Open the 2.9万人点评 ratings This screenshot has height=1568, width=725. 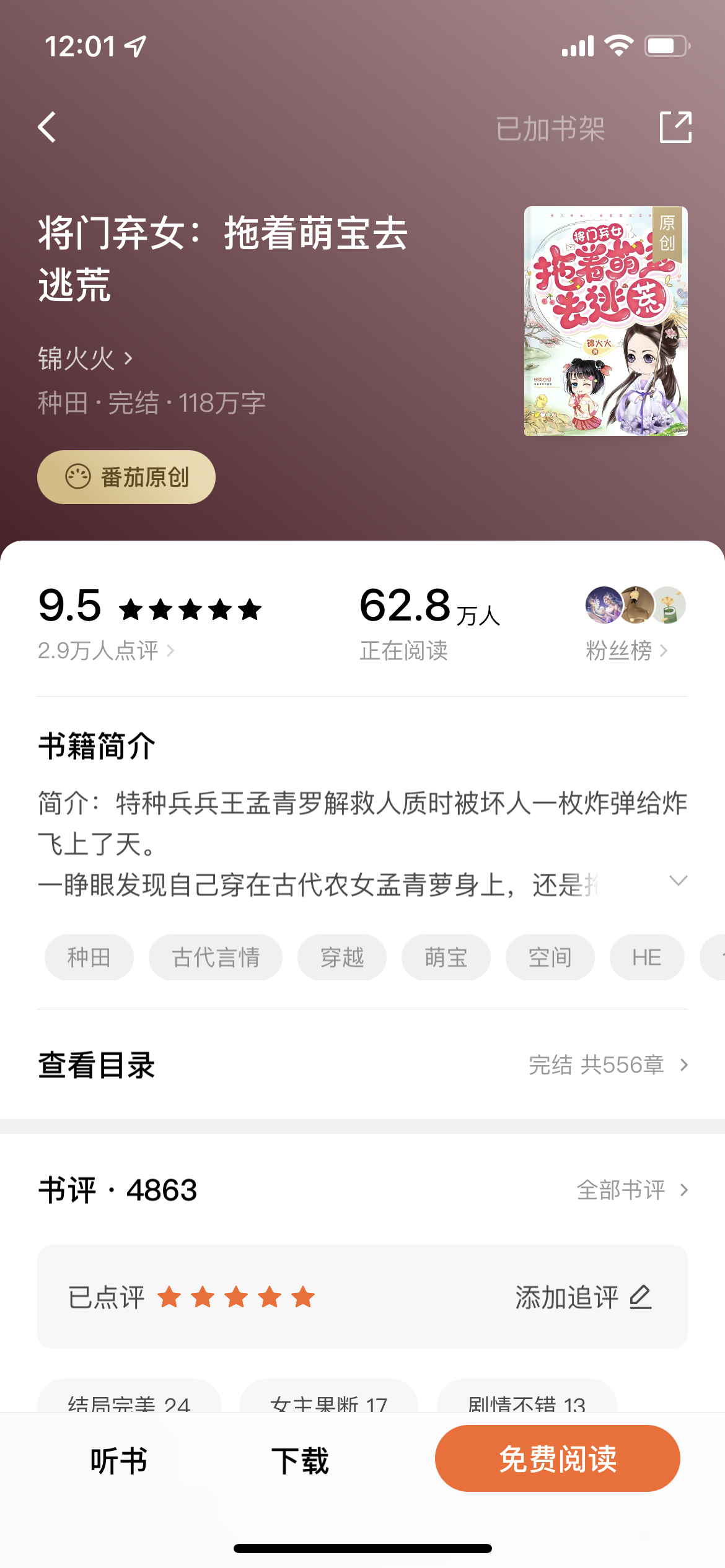[x=106, y=651]
